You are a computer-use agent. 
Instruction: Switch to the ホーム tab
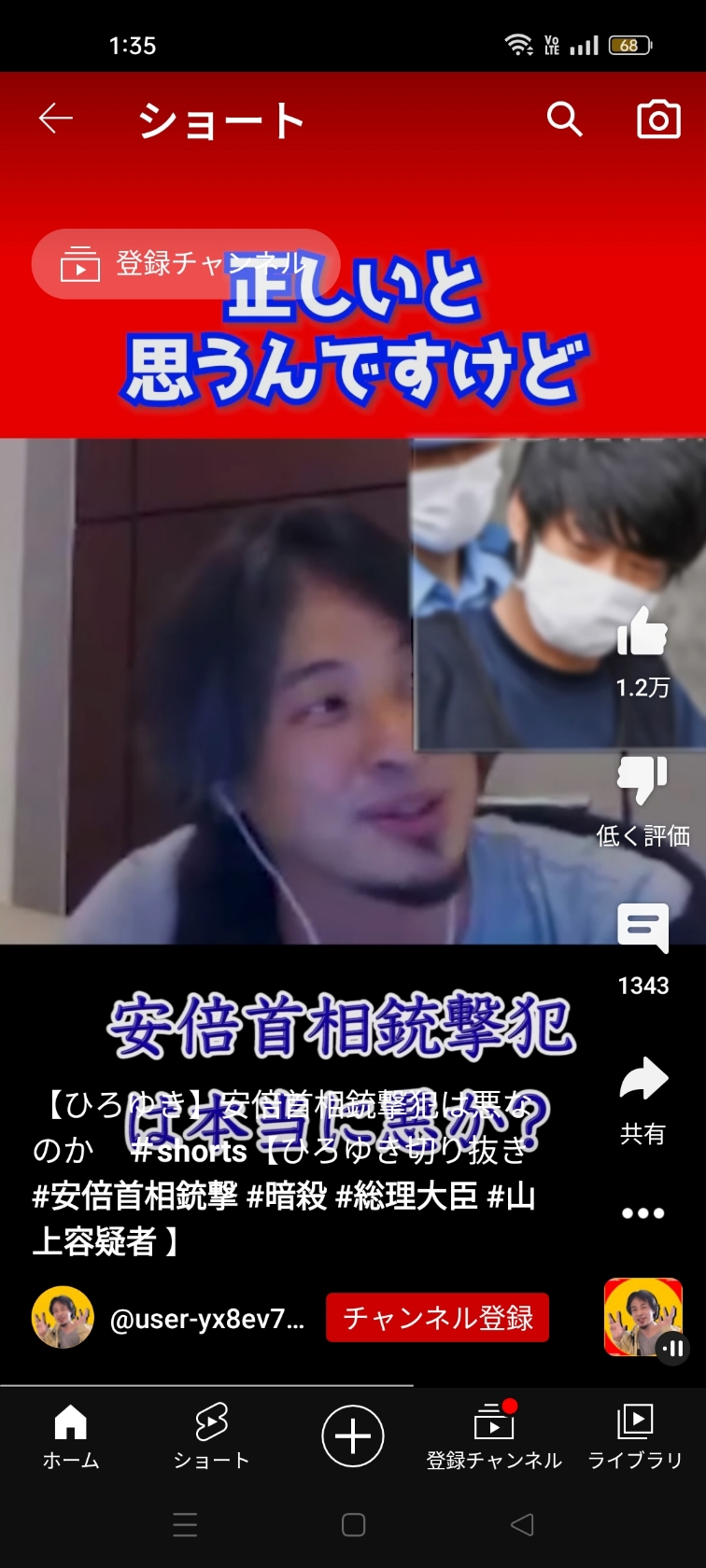pyautogui.click(x=71, y=1437)
